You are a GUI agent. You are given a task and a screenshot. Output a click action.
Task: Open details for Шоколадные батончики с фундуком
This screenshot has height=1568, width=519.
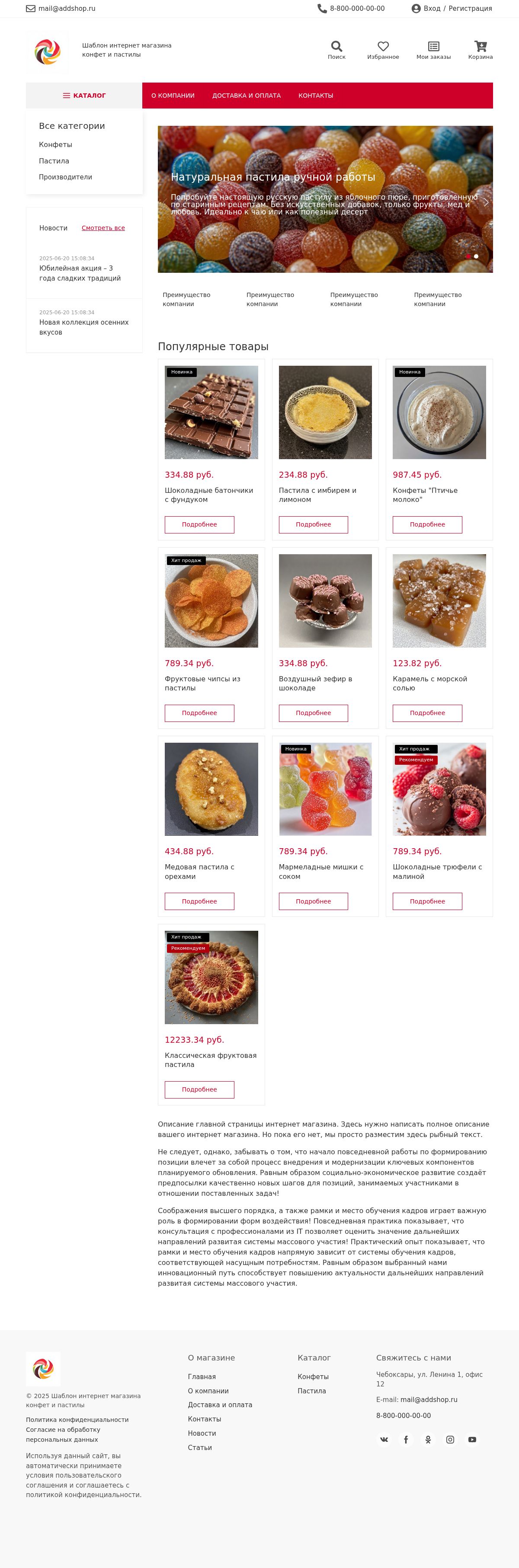[199, 525]
